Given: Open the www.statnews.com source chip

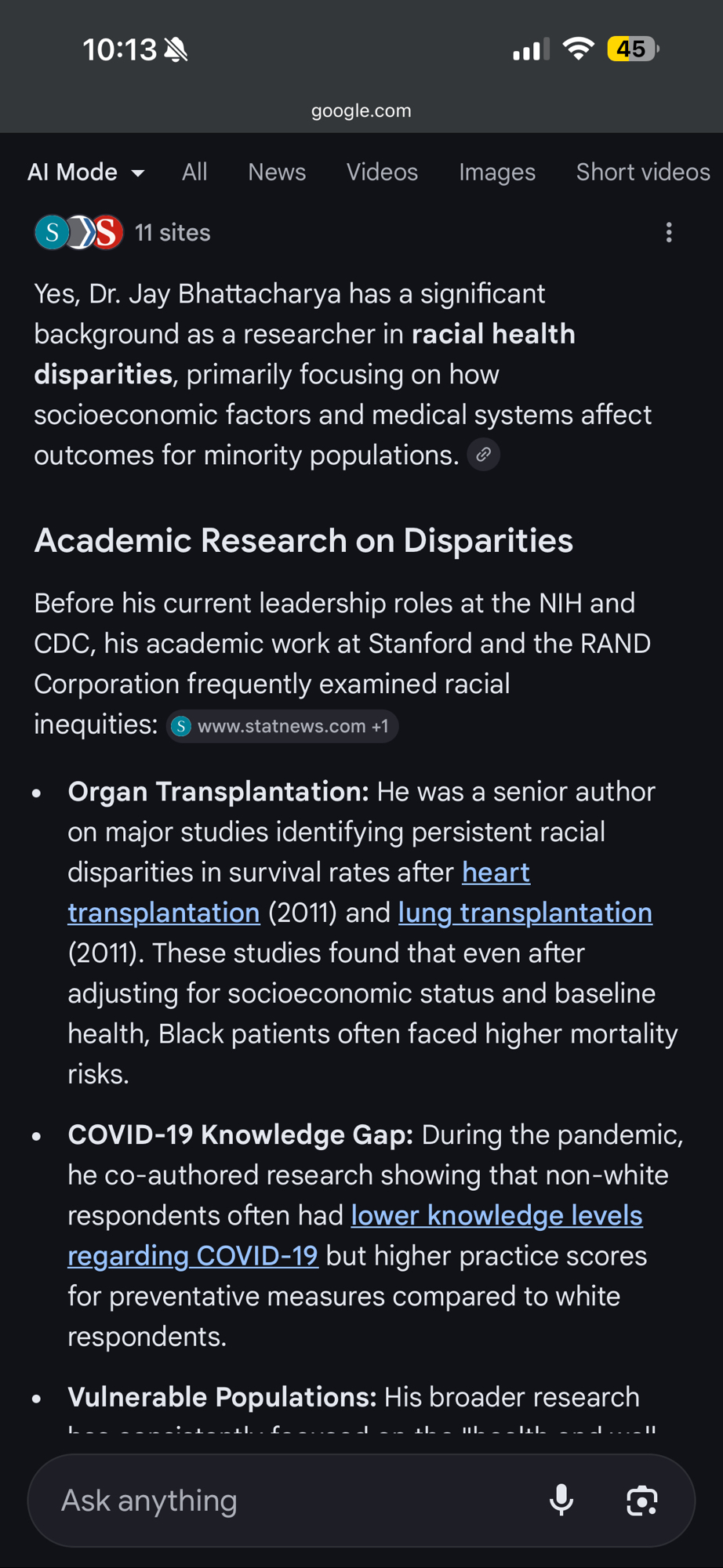Looking at the screenshot, I should tap(282, 726).
